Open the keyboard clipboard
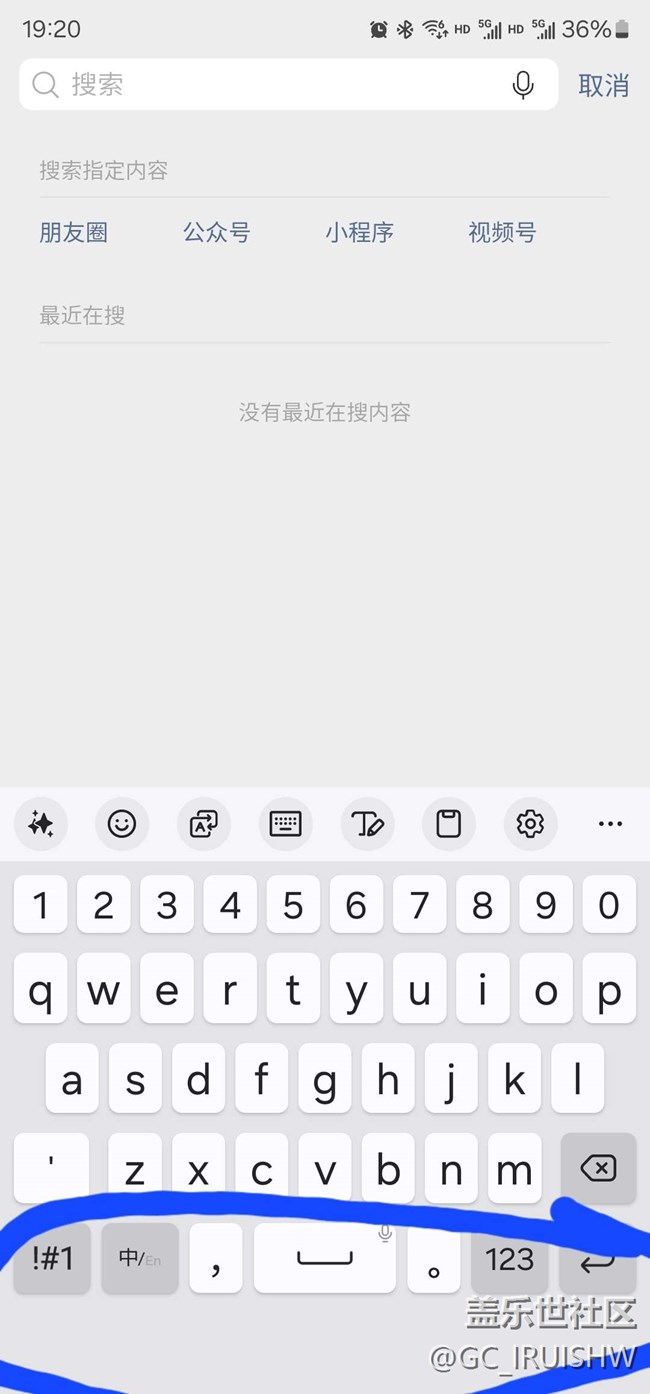Screen dimensions: 650x1394 click(x=448, y=824)
